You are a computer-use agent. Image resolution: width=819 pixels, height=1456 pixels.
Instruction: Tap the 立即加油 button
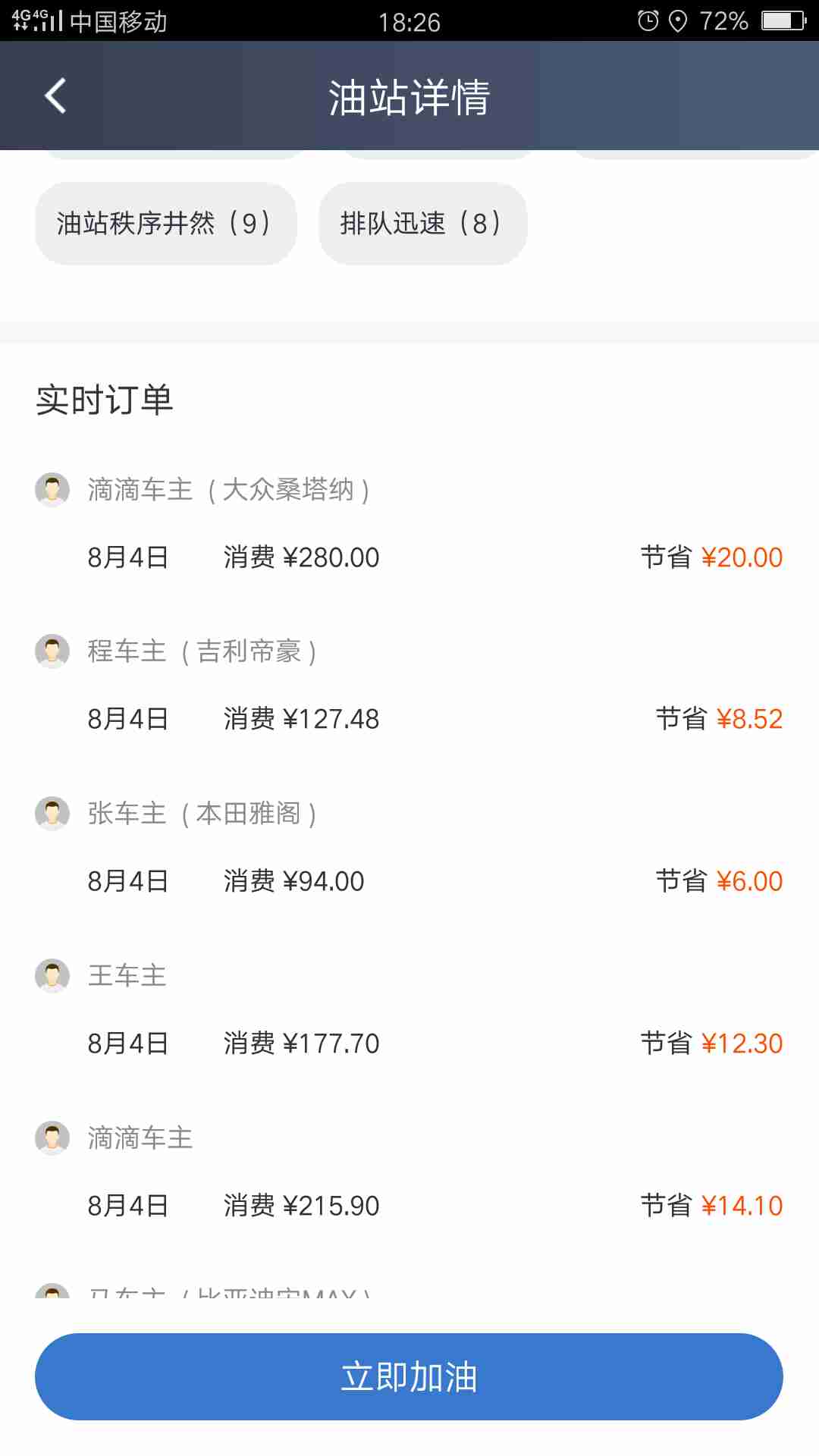tap(409, 1376)
